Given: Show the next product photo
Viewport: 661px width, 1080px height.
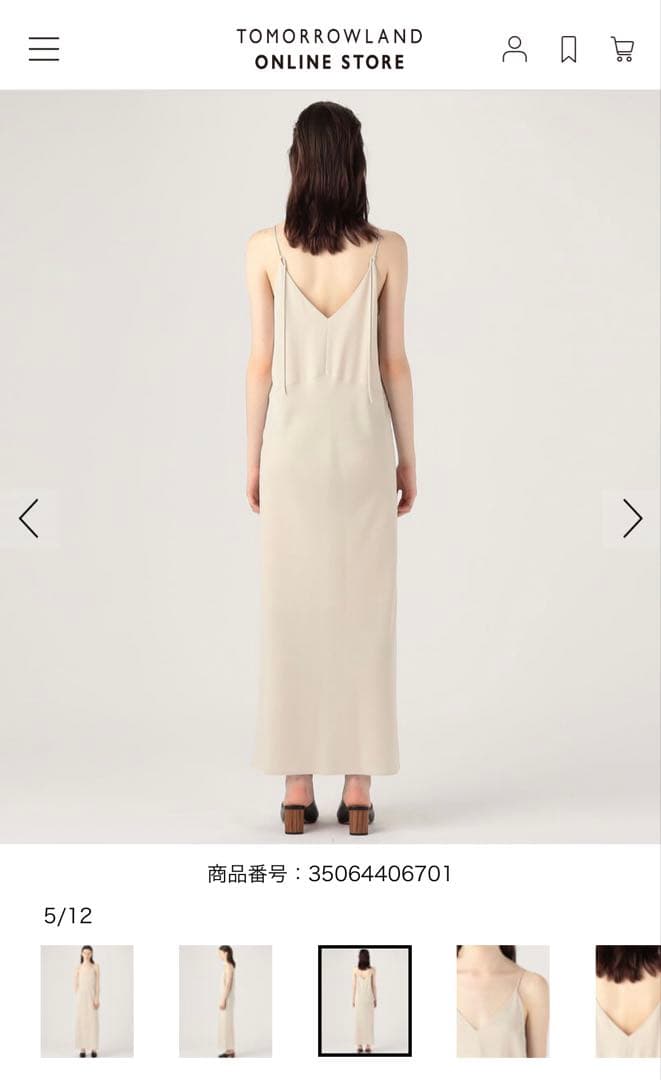Looking at the screenshot, I should pos(632,518).
